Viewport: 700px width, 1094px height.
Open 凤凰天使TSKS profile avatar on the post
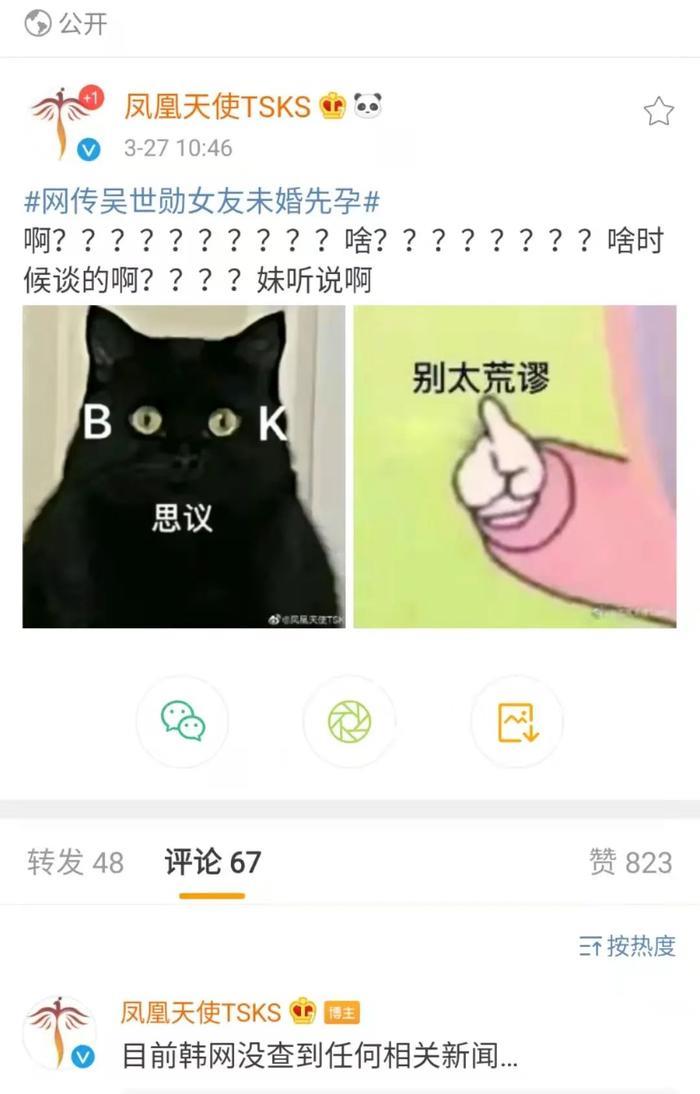[64, 123]
